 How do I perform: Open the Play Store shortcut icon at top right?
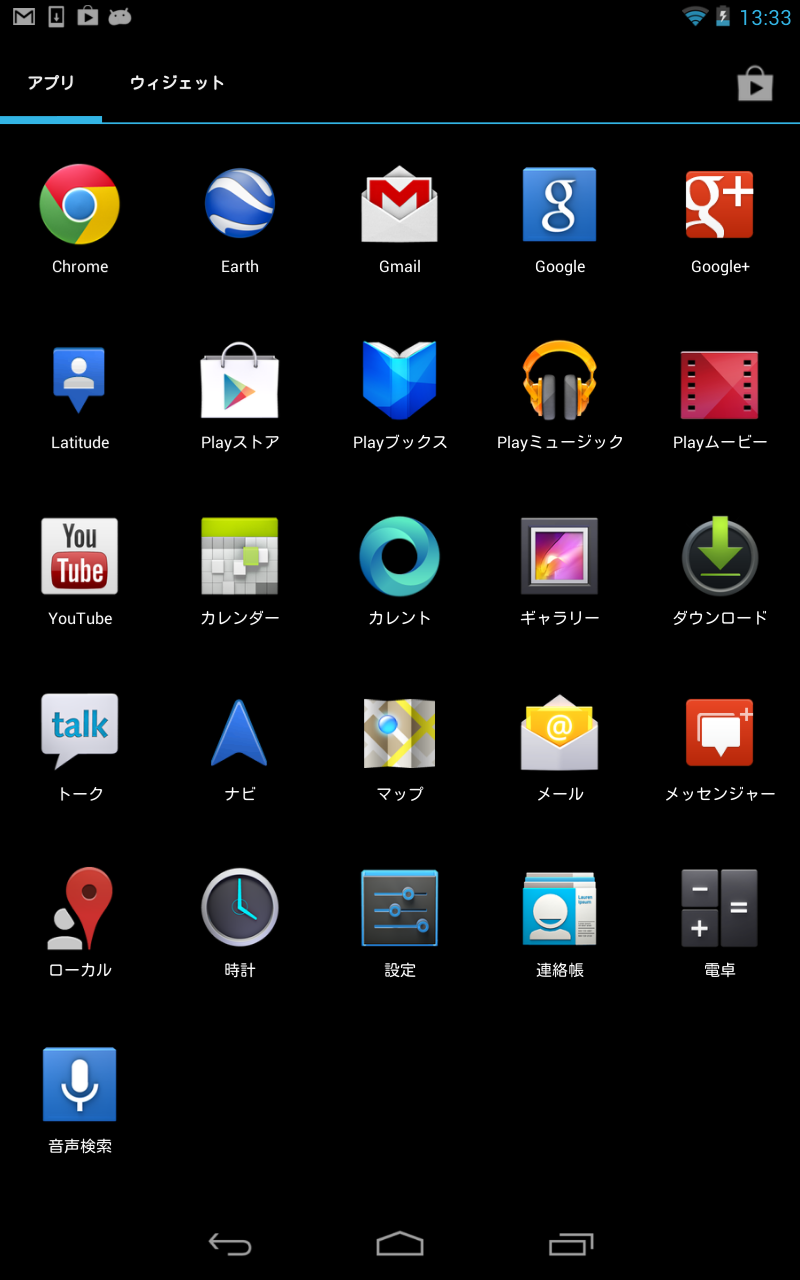pos(755,85)
